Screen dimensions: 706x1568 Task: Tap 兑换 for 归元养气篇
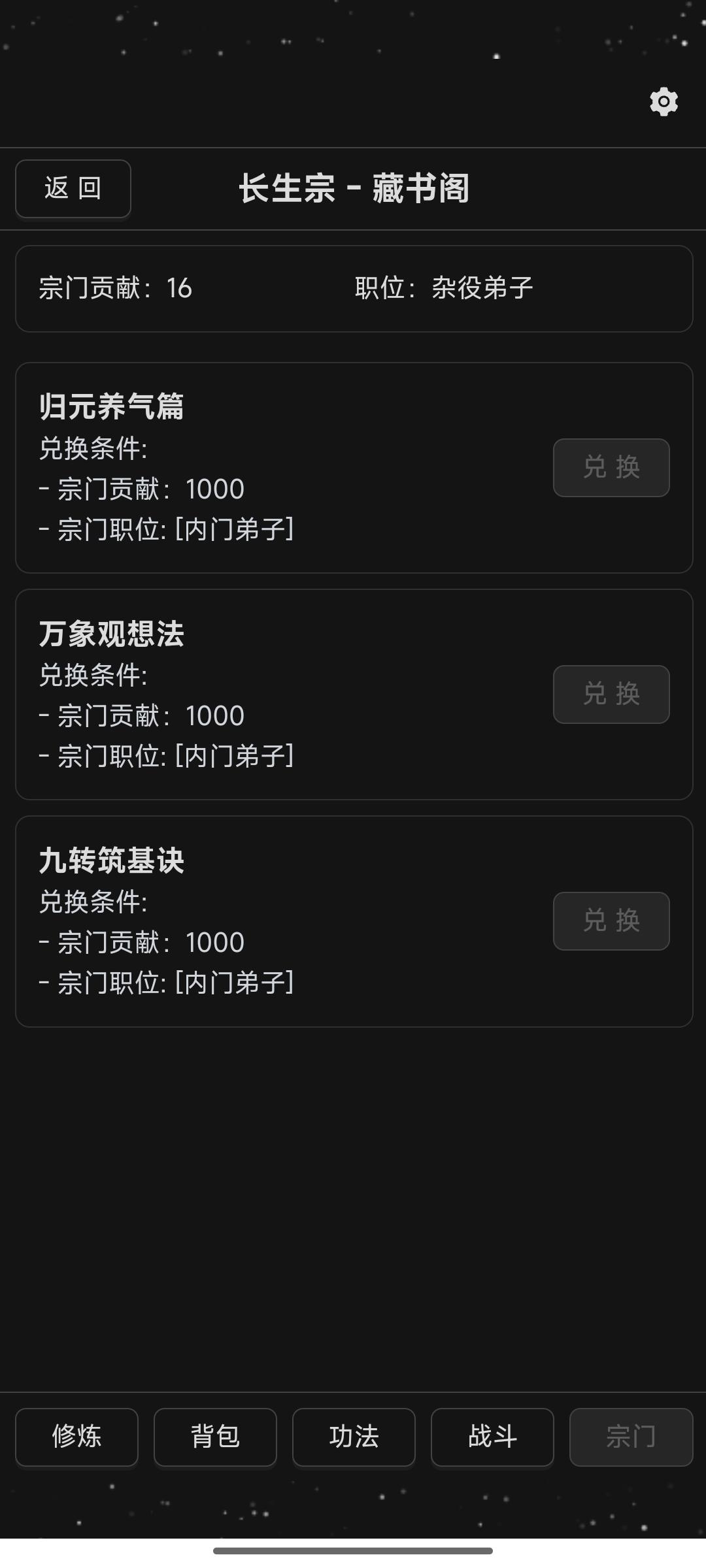point(611,468)
